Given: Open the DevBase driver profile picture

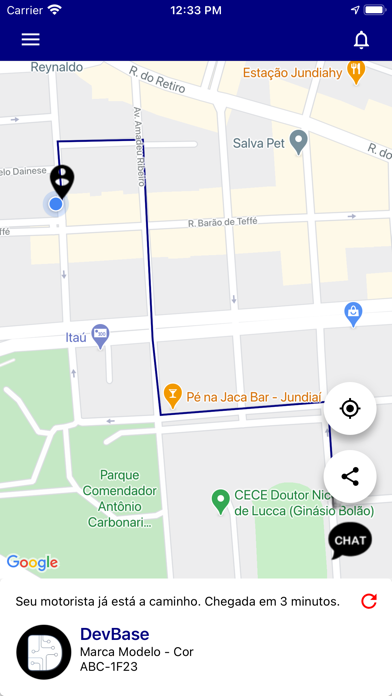Looking at the screenshot, I should [44, 652].
